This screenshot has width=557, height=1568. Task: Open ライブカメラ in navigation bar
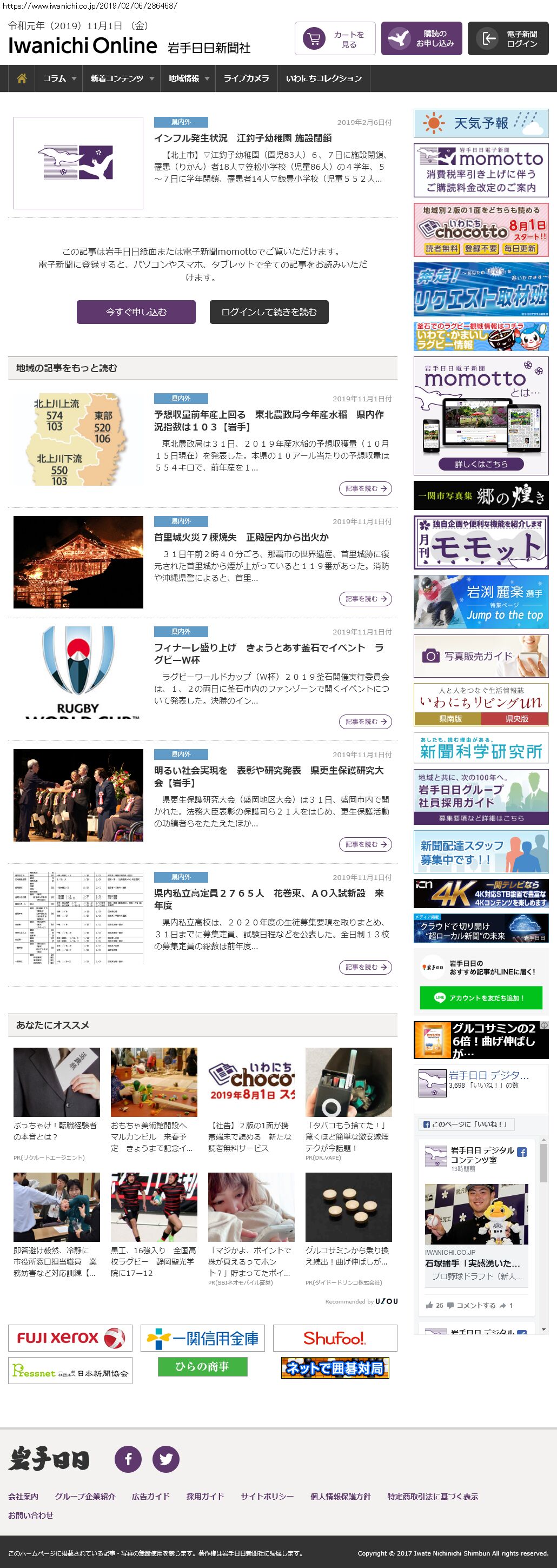coord(246,78)
